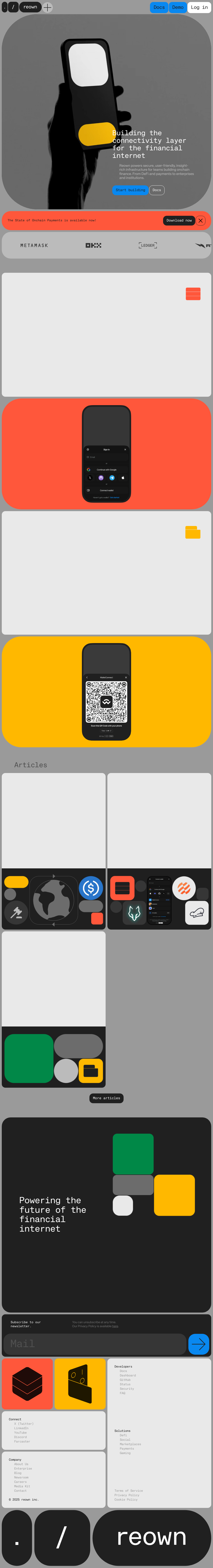Open the Demo page
213x1568 pixels.
pyautogui.click(x=178, y=7)
